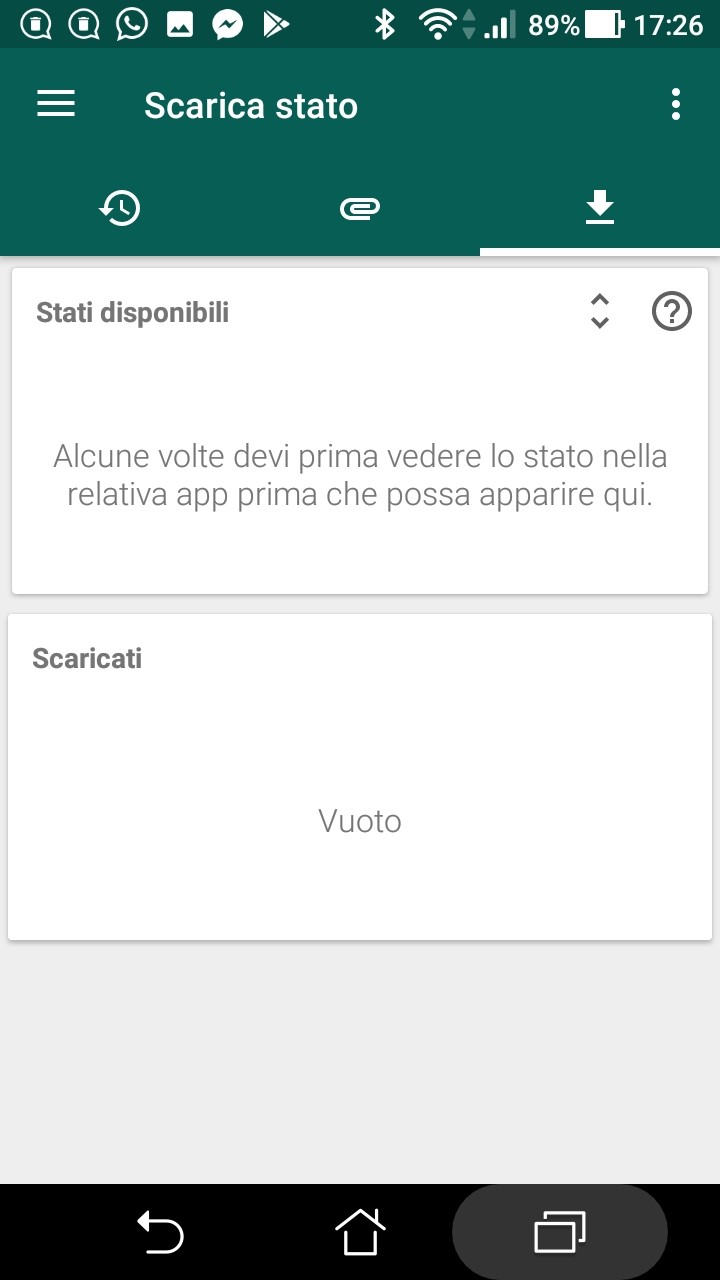Open the three-dot overflow menu
This screenshot has width=720, height=1280.
(x=676, y=105)
